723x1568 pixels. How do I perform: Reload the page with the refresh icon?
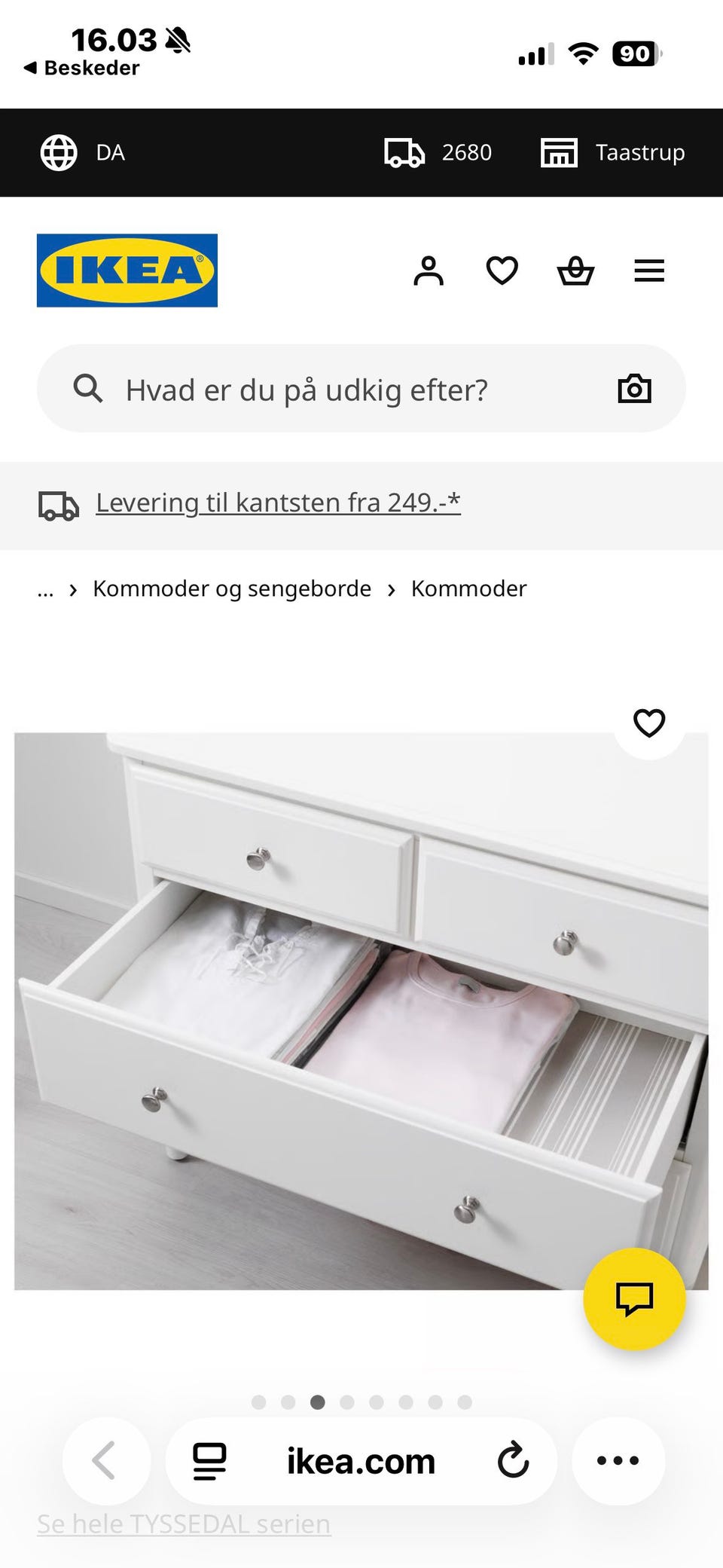513,1459
